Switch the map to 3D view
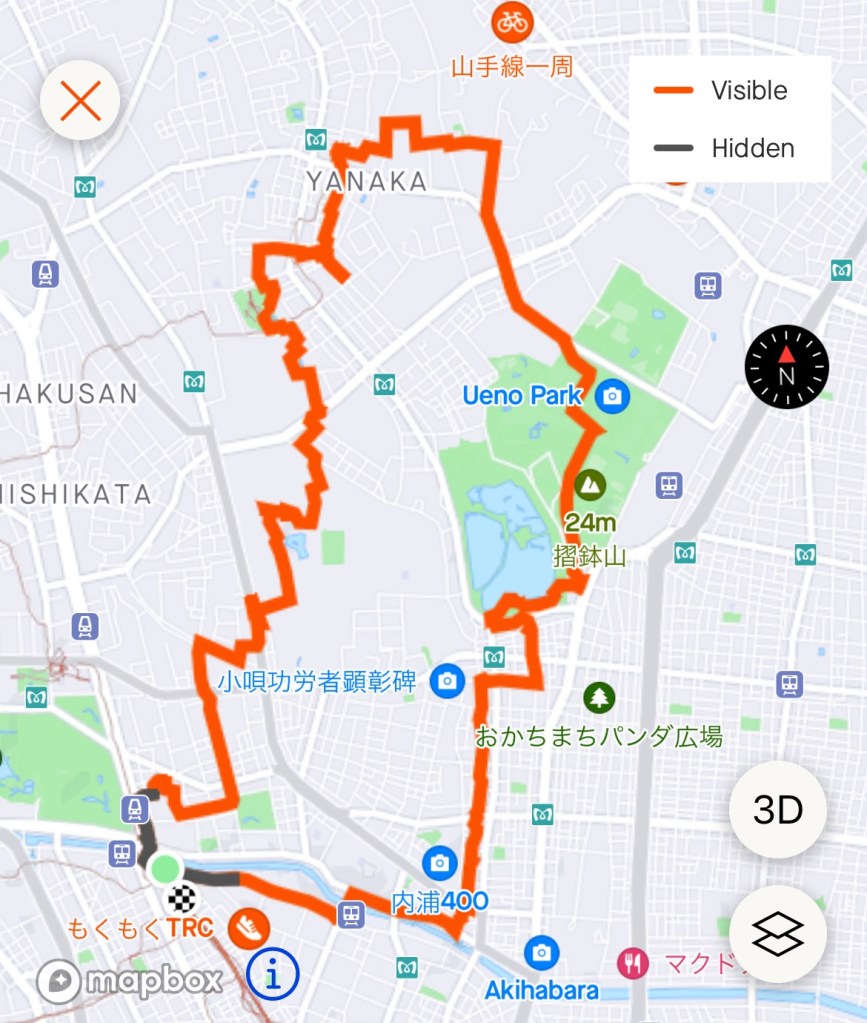Image resolution: width=867 pixels, height=1023 pixels. (x=778, y=810)
